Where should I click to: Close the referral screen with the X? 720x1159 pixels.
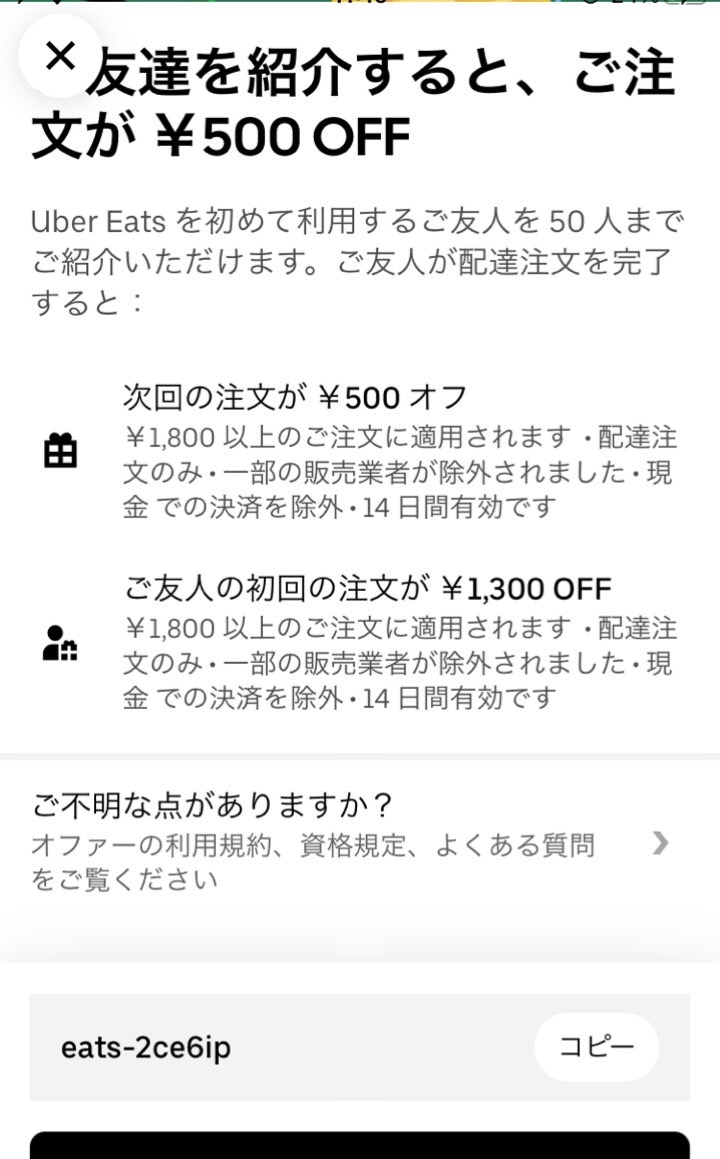(x=60, y=56)
